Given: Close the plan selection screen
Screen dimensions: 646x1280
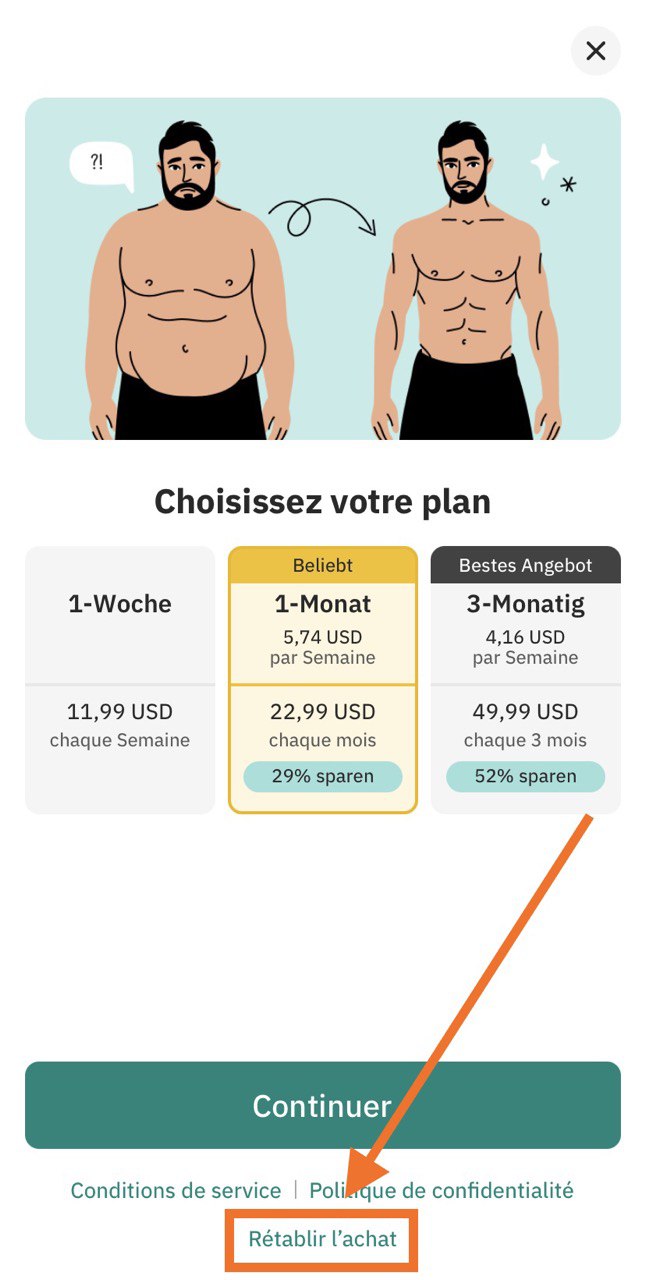Looking at the screenshot, I should pos(595,51).
